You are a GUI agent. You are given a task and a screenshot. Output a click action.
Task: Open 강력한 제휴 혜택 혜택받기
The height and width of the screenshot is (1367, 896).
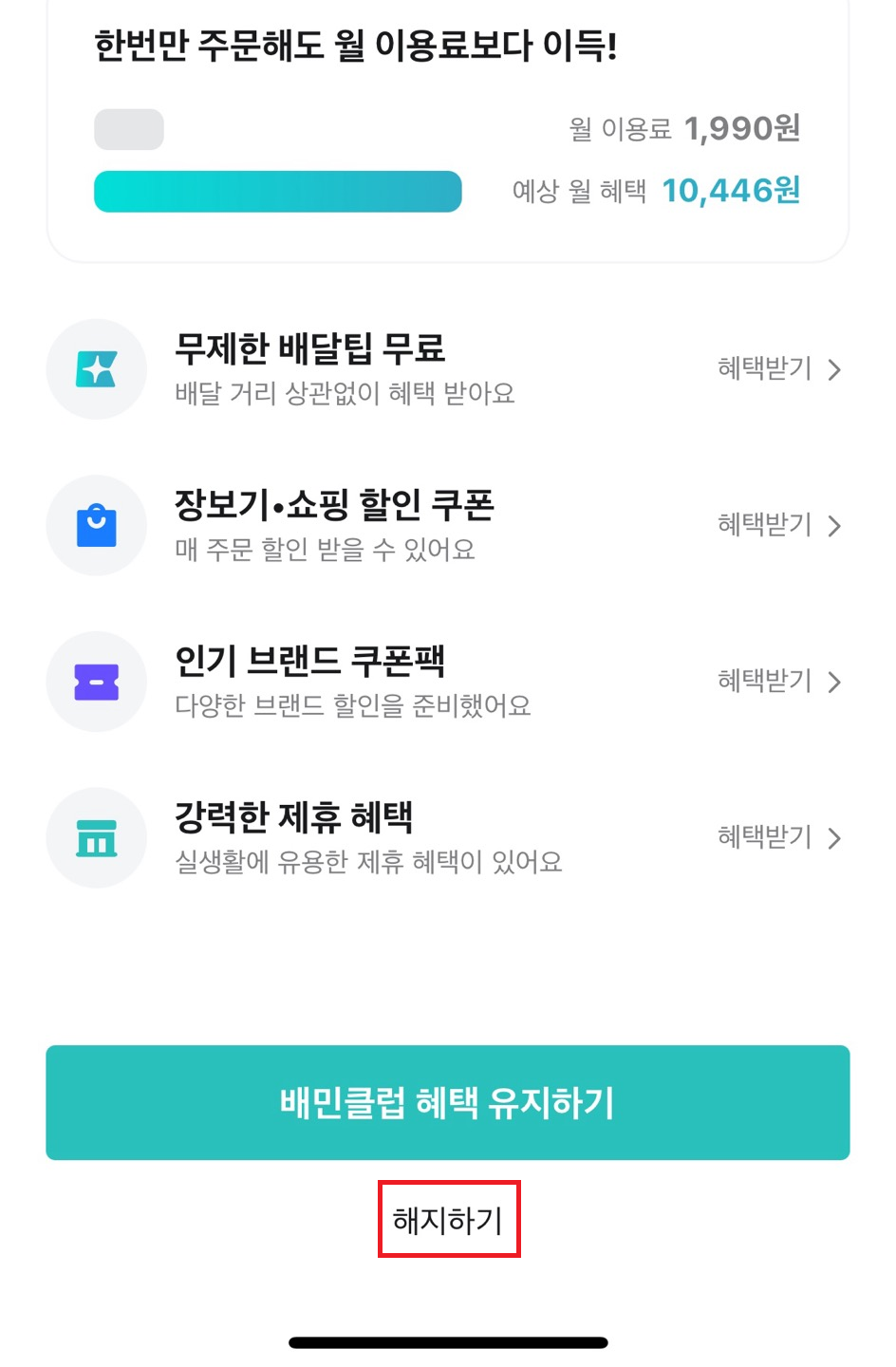click(778, 837)
